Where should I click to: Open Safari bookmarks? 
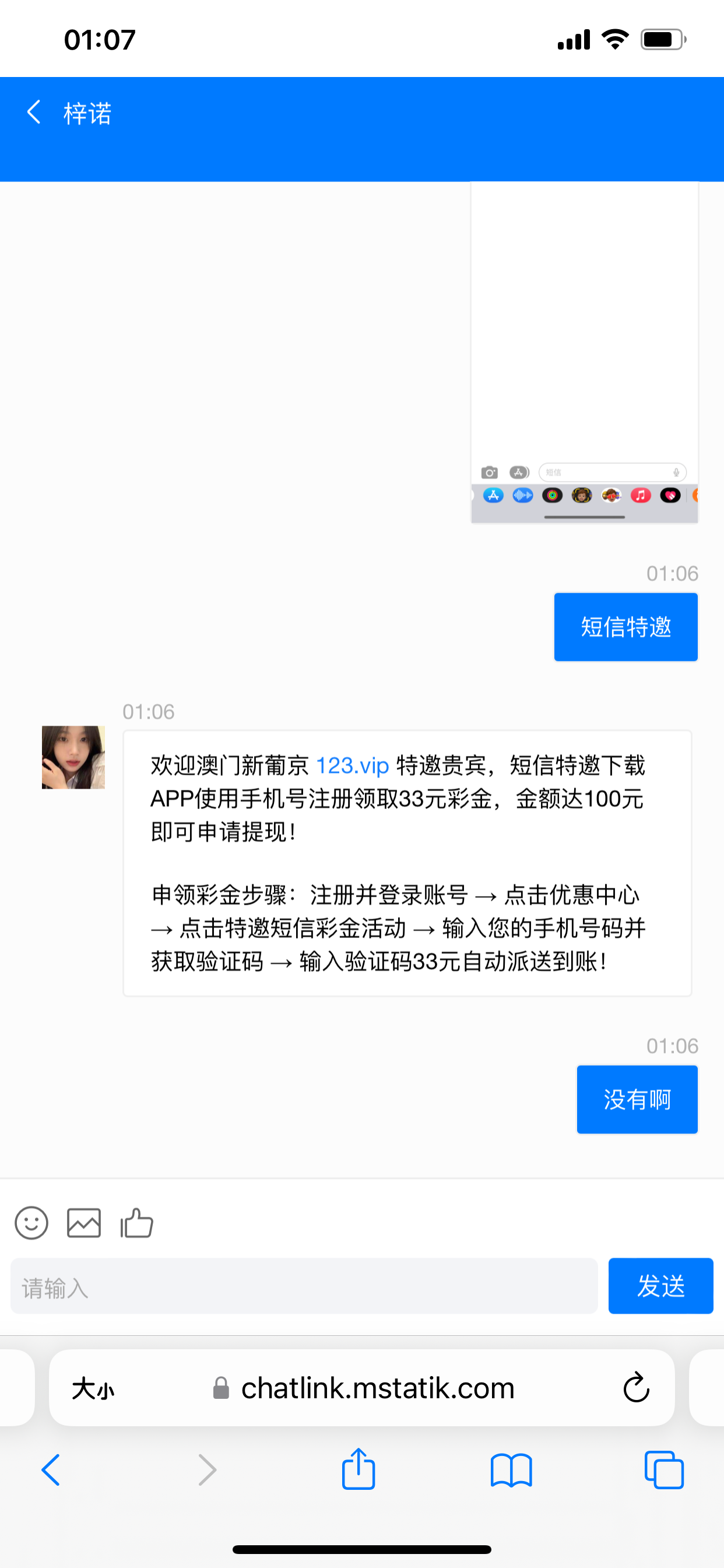(x=511, y=1470)
